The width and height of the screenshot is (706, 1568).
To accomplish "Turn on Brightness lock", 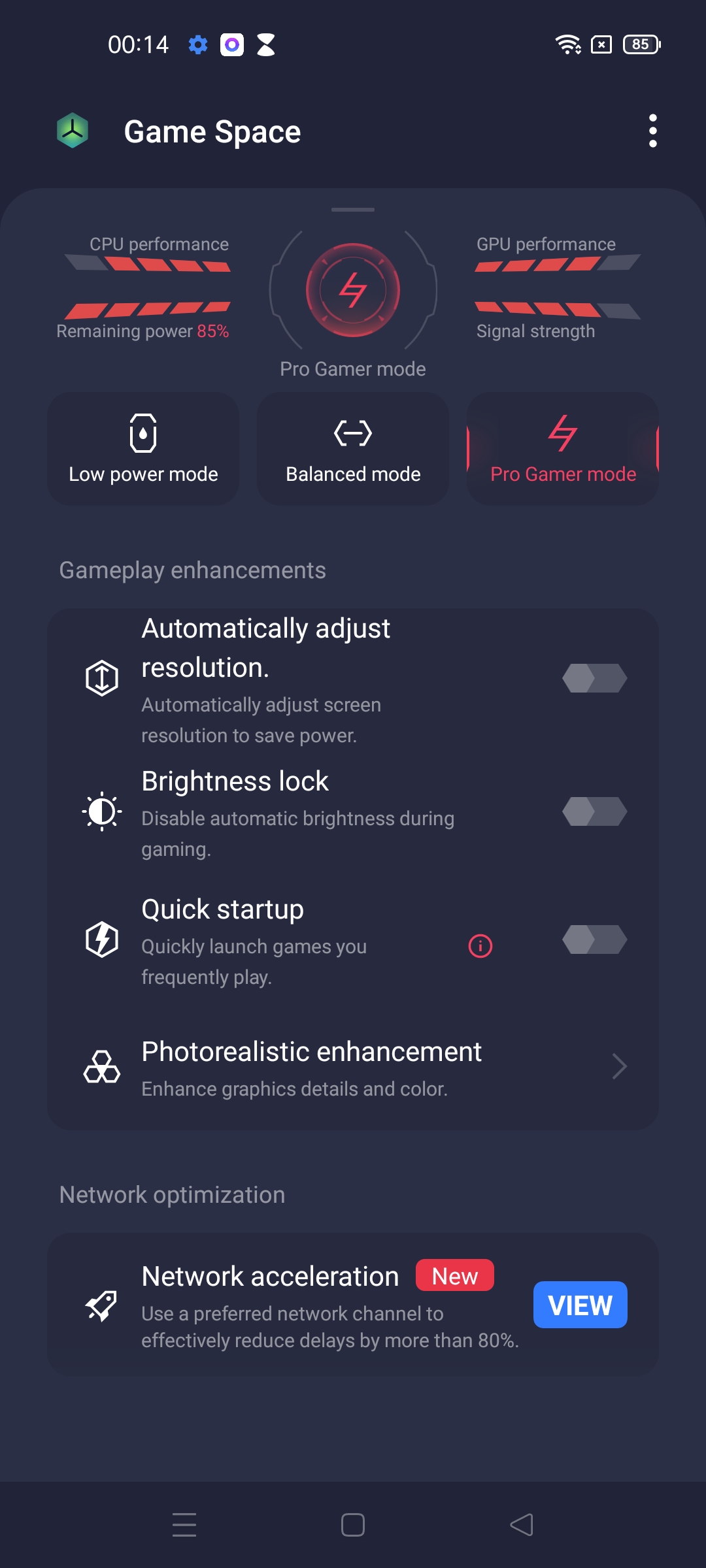I will [595, 811].
